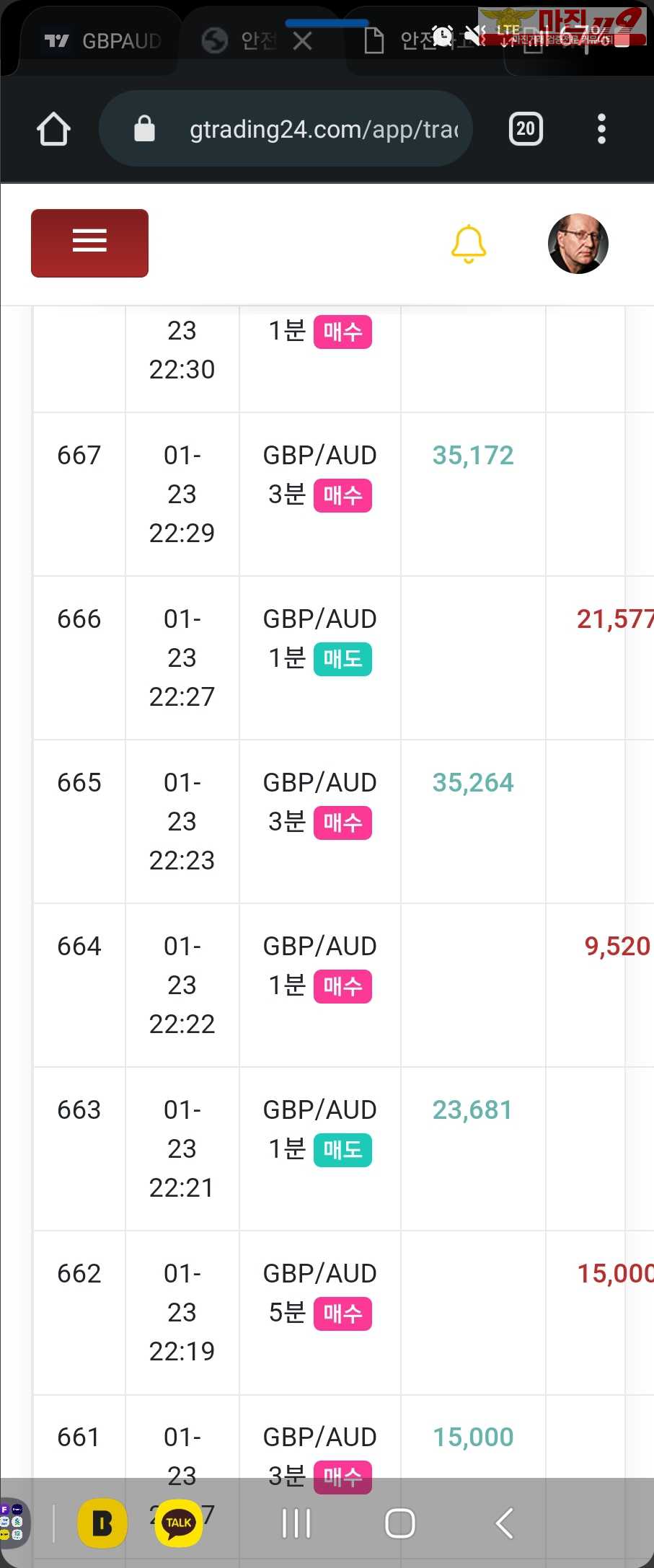The width and height of the screenshot is (654, 1568).
Task: Close the current browser tab
Action: 303,41
